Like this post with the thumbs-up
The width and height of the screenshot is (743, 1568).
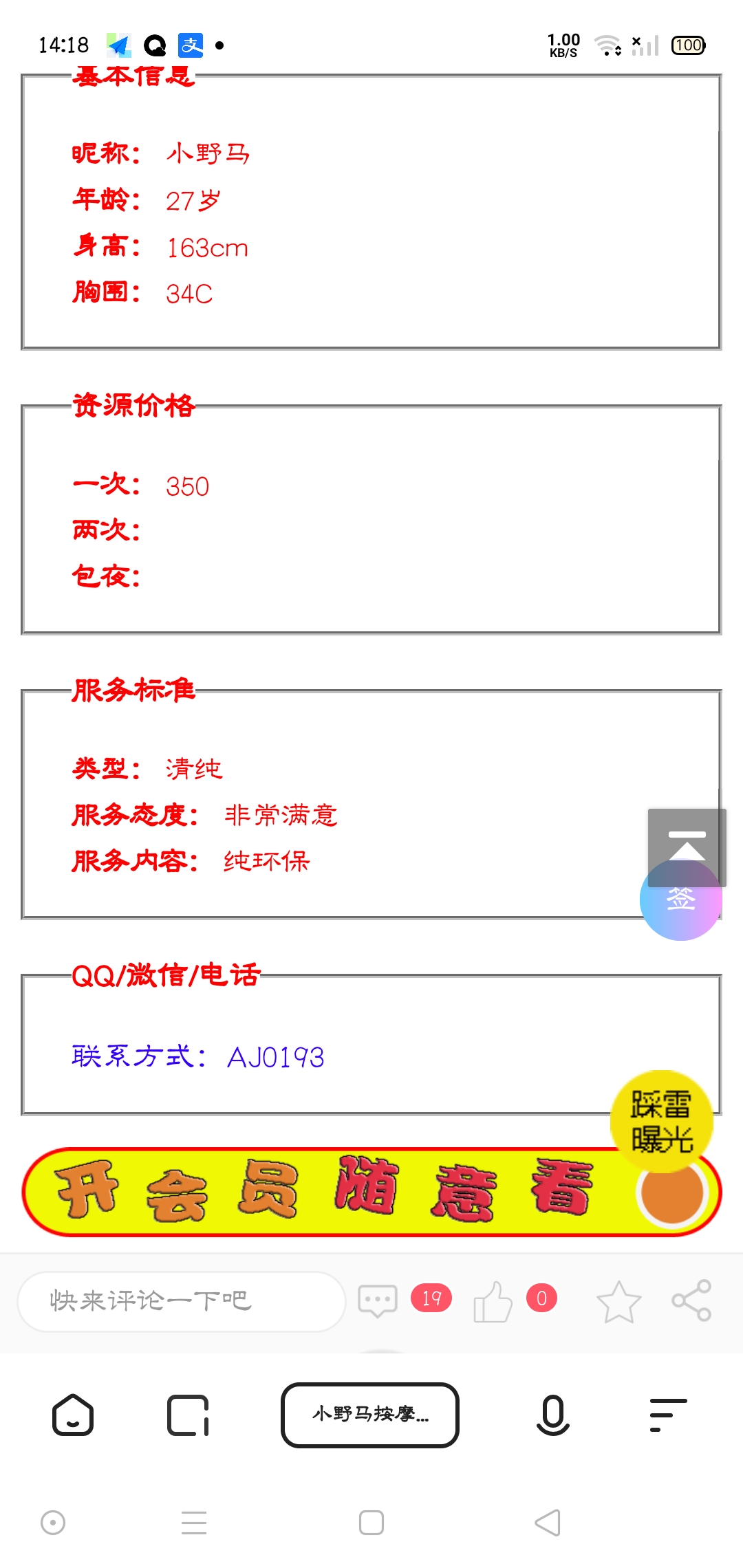[x=493, y=1301]
